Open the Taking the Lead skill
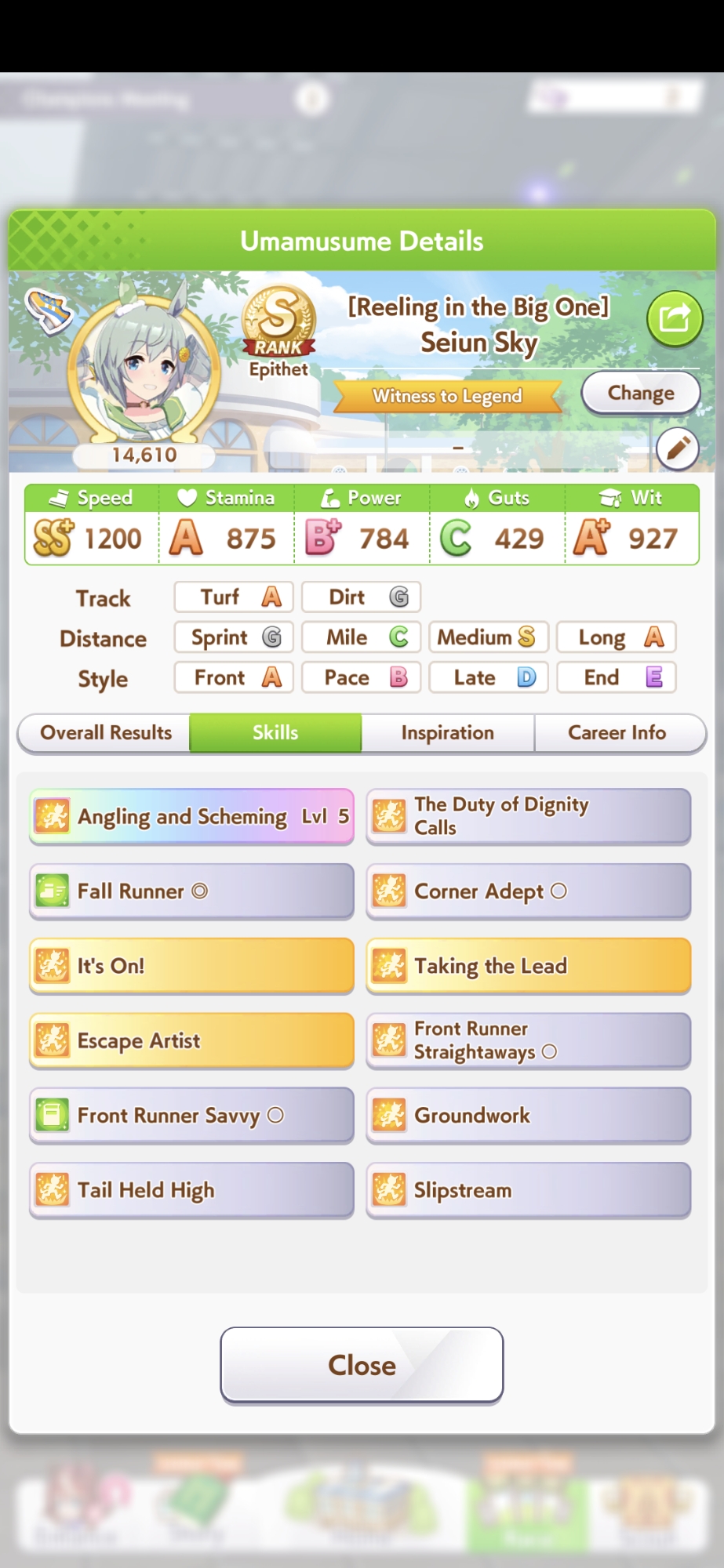This screenshot has height=1568, width=724. pos(528,966)
